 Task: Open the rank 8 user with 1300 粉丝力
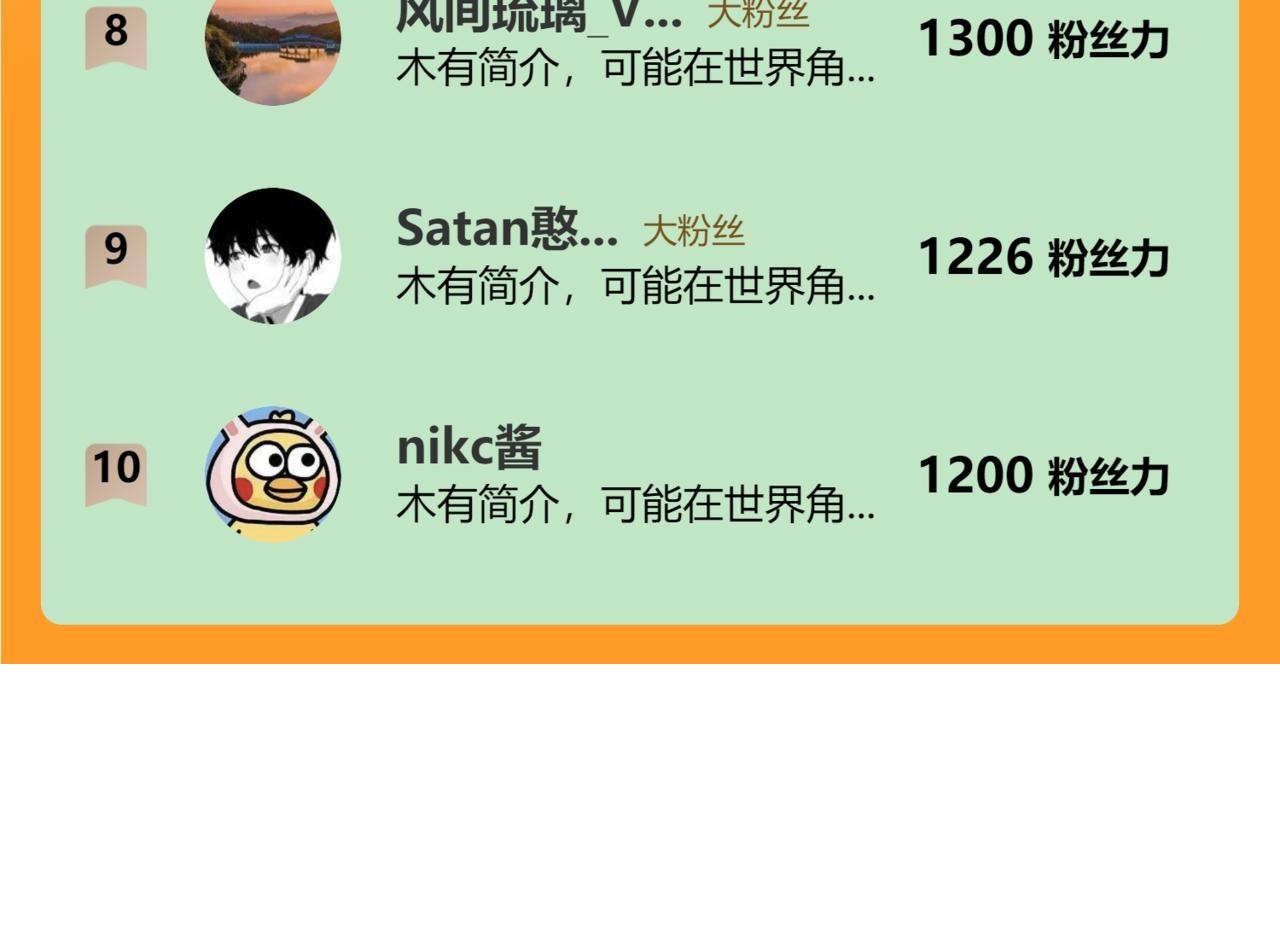(640, 40)
